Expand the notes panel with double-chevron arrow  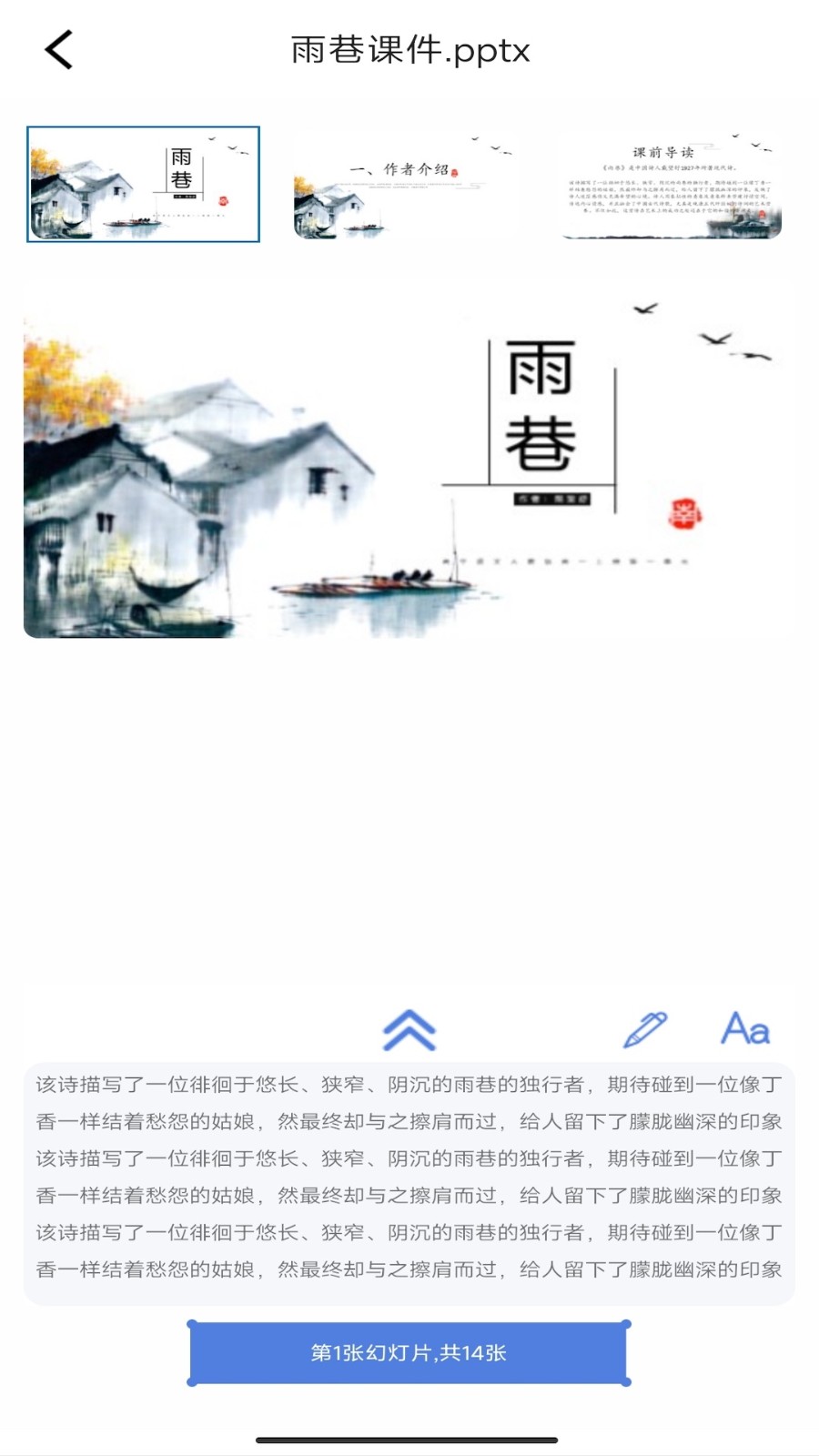tap(409, 1030)
